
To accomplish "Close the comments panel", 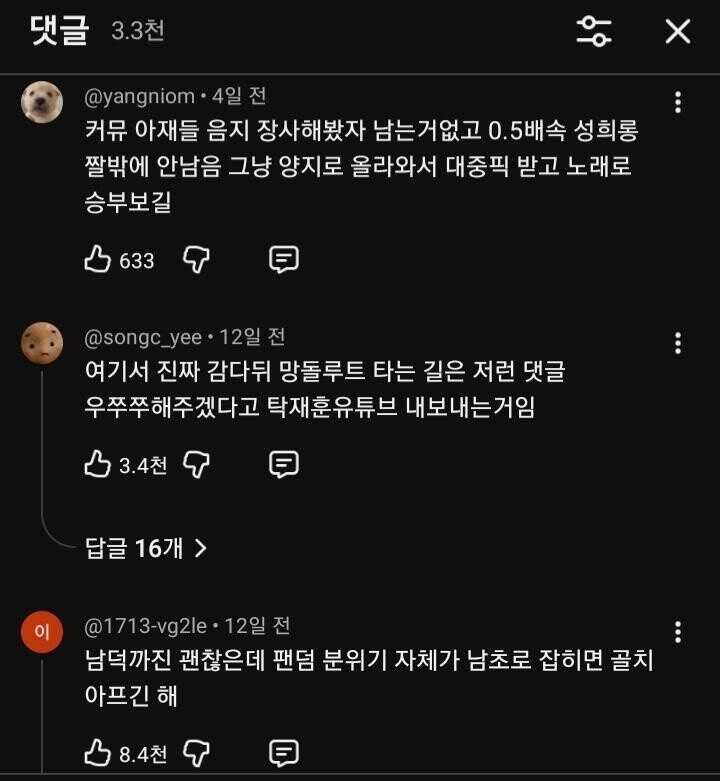I will click(x=678, y=32).
